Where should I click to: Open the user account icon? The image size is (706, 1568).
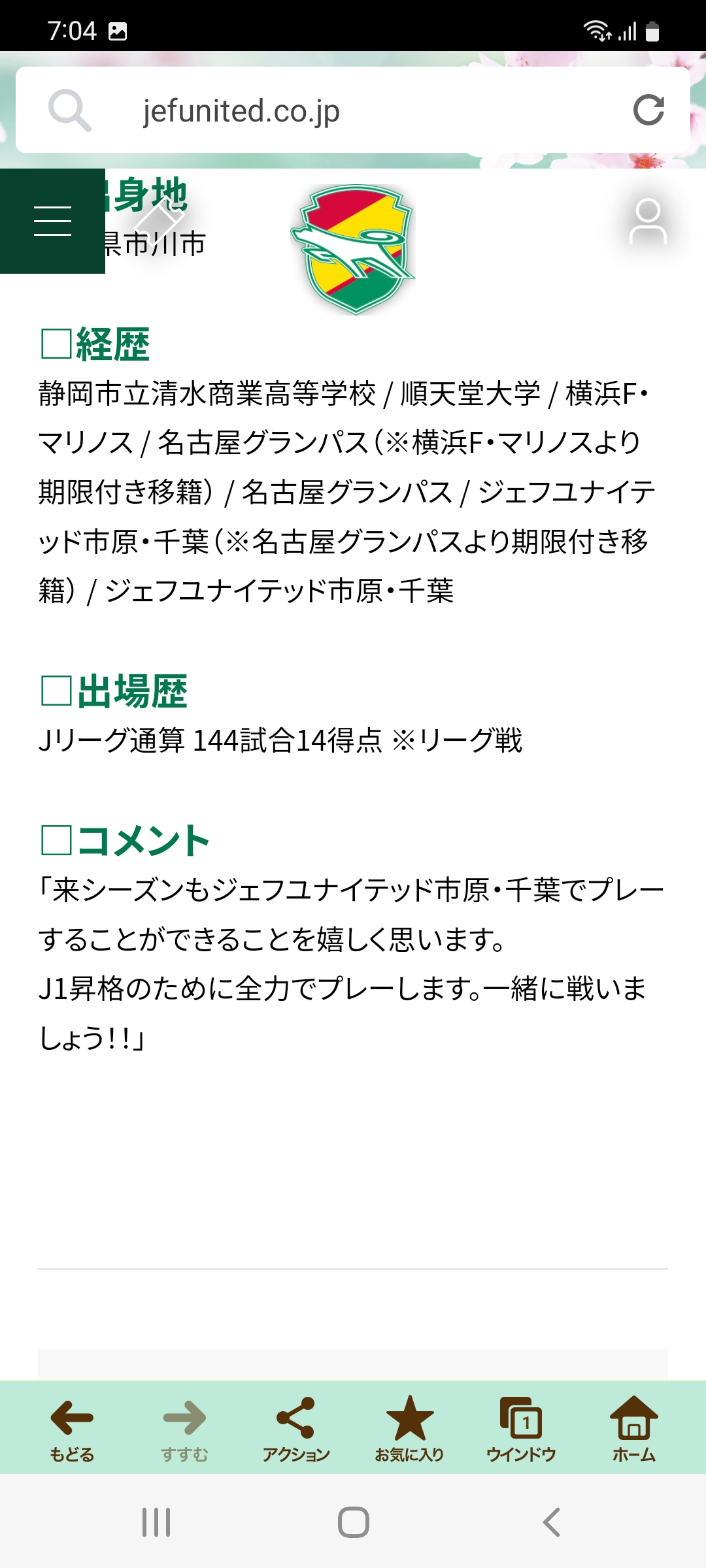pos(648,221)
